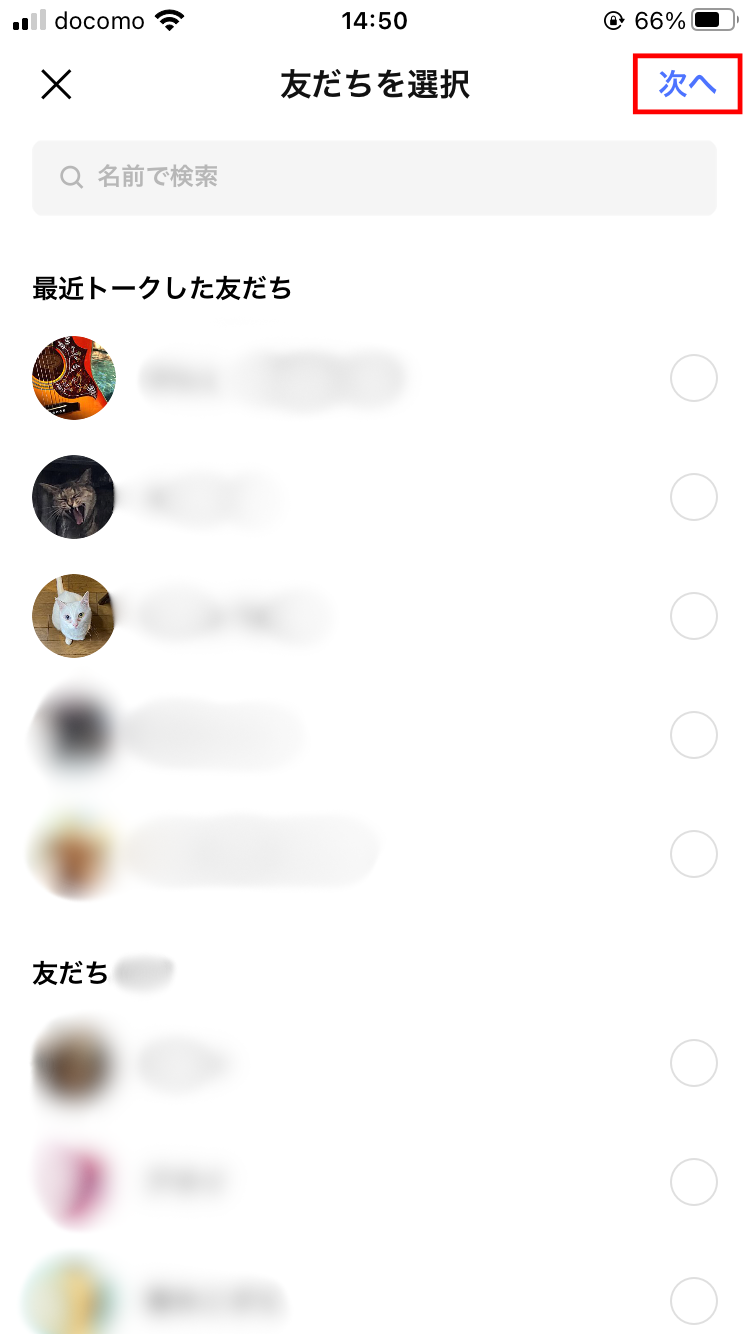Viewport: 750px width, 1334px height.
Task: Select the fifth friend in the recent list
Action: tap(694, 854)
